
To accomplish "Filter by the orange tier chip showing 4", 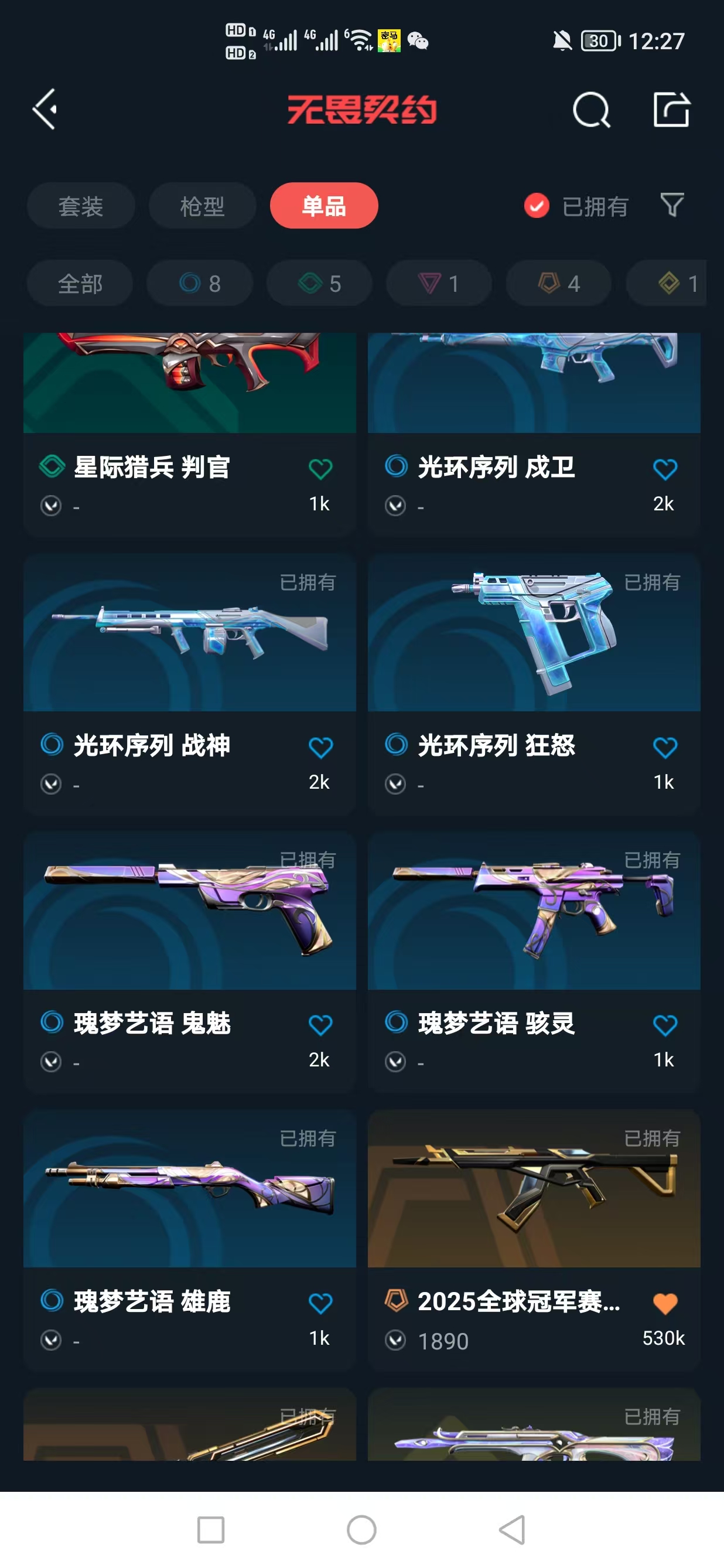I will 558,283.
